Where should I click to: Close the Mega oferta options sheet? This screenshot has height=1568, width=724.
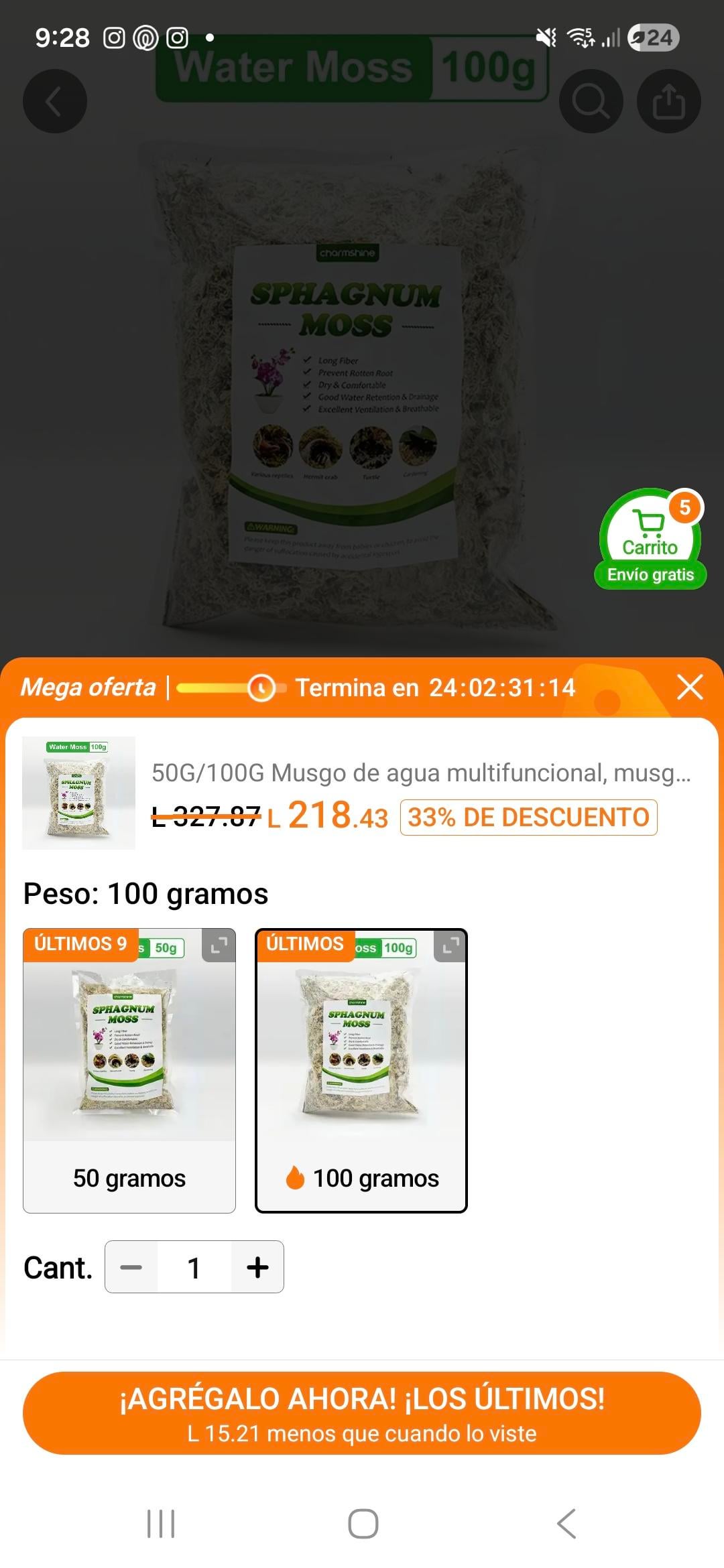690,688
